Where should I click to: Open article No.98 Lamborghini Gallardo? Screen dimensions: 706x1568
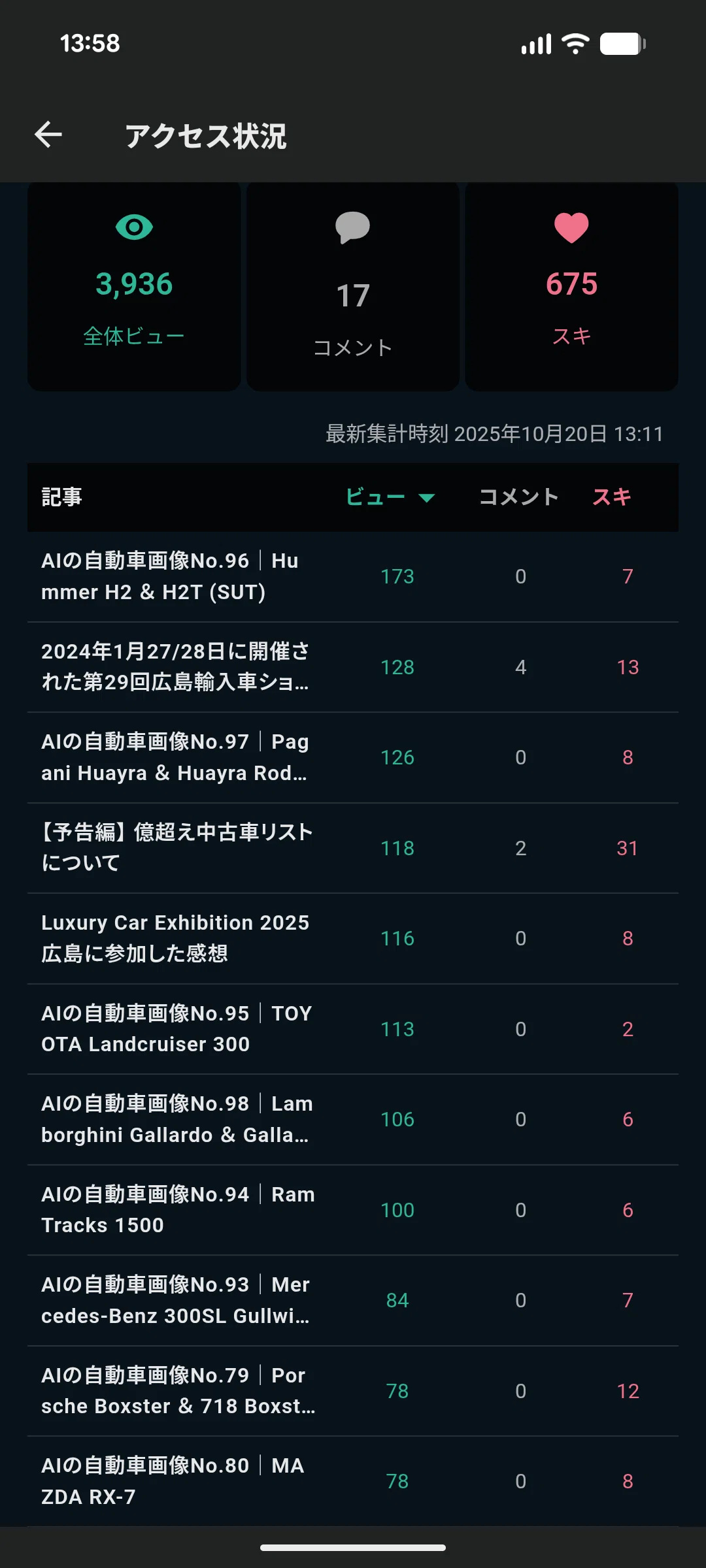click(353, 1120)
